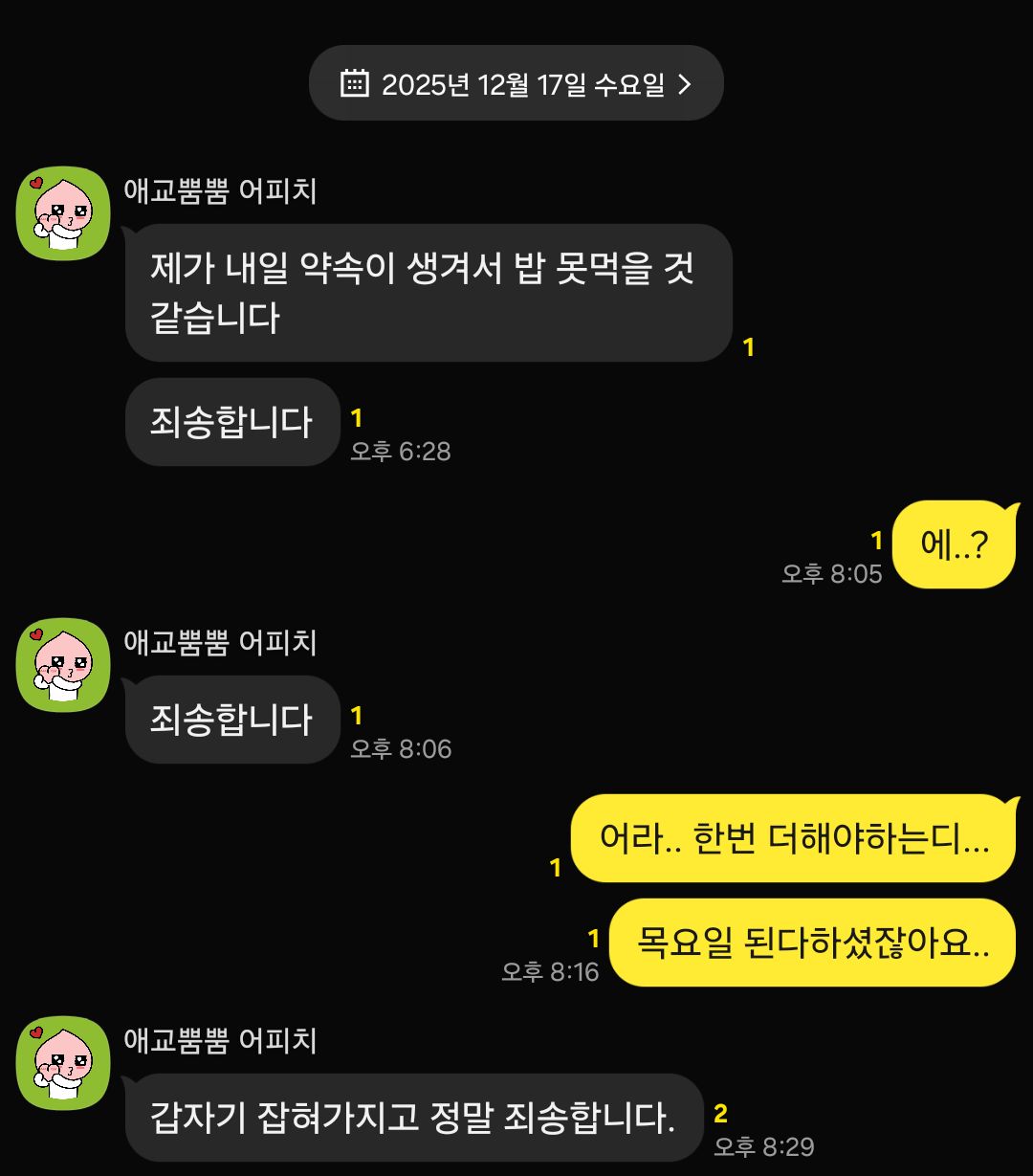Open the 2025년 12월 17일 수요일 date picker

(516, 83)
